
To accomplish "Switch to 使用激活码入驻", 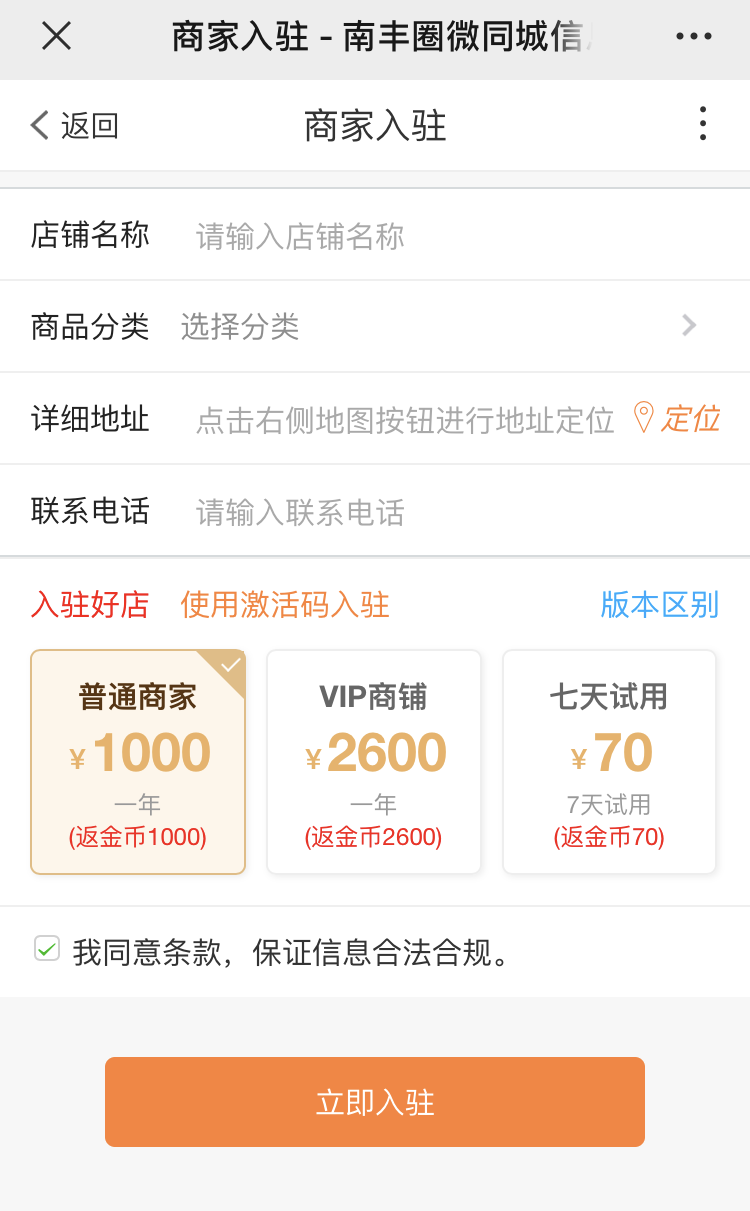I will pyautogui.click(x=285, y=604).
